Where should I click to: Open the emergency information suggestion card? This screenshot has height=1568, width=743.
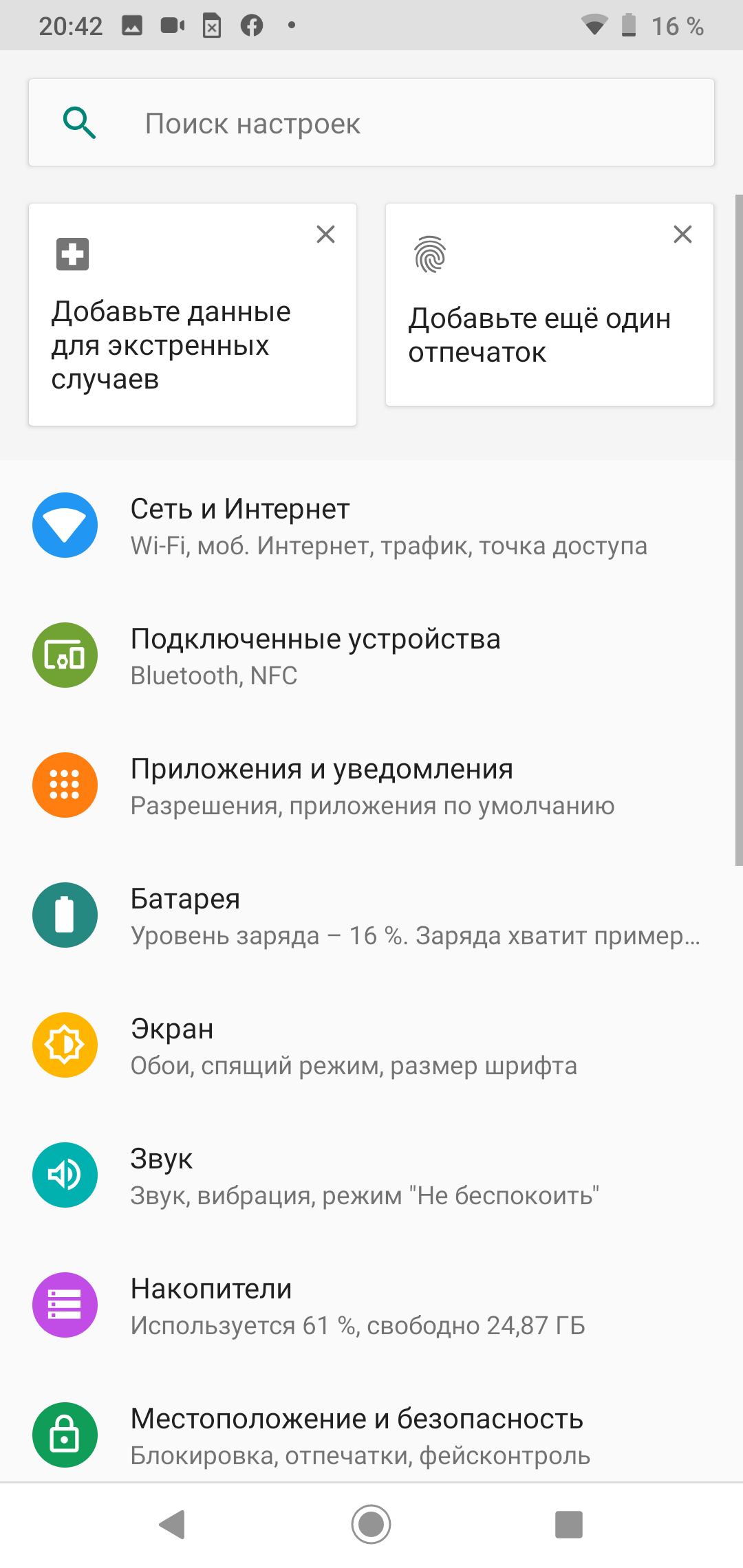point(193,314)
